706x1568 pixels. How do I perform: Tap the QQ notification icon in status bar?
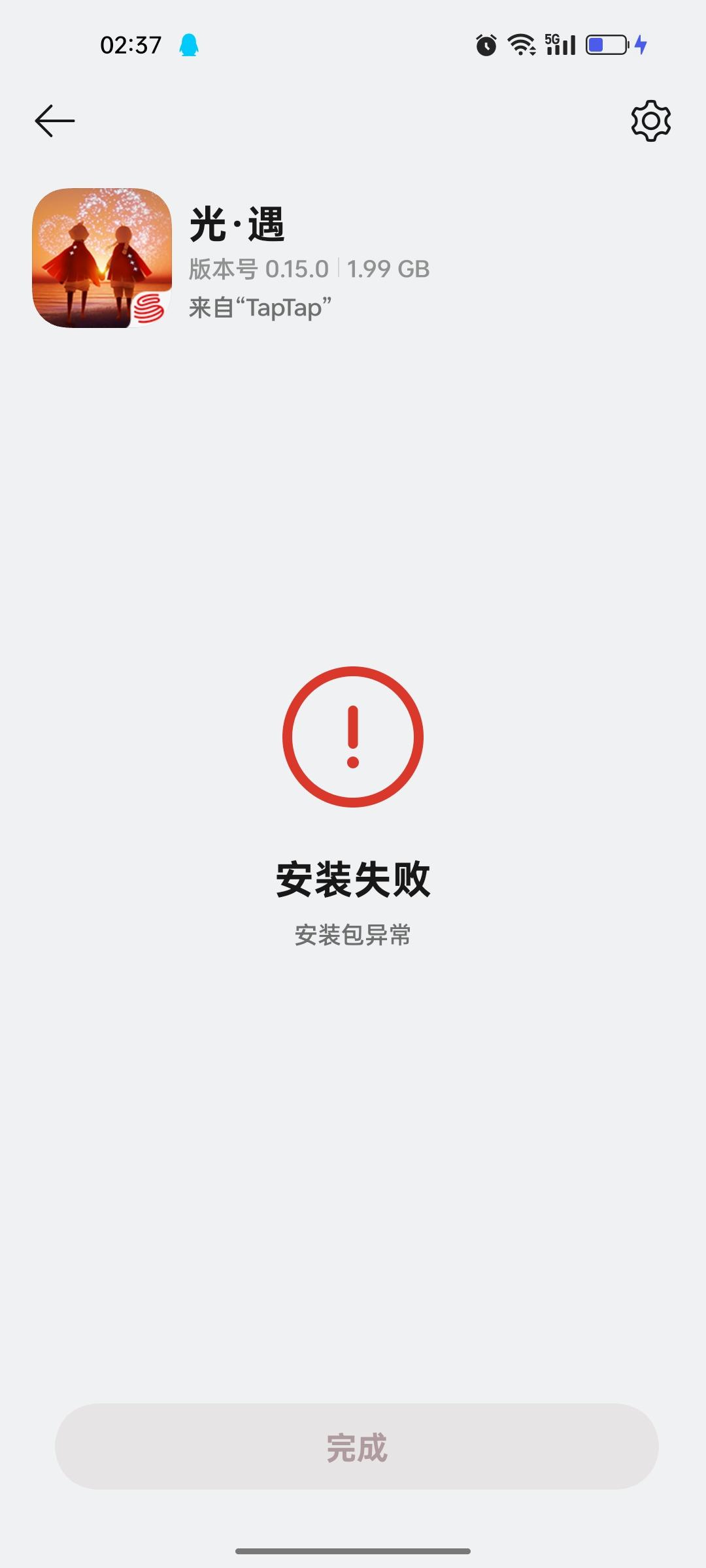coord(190,44)
